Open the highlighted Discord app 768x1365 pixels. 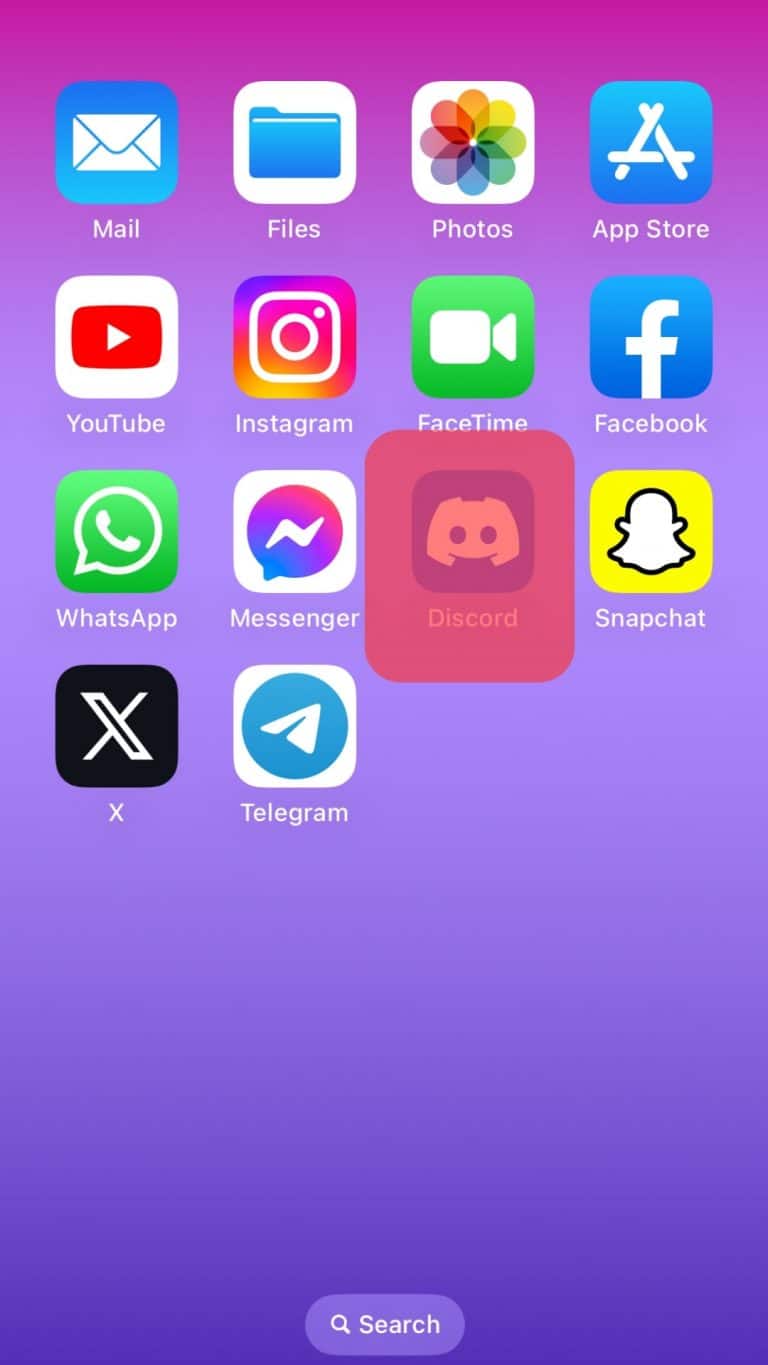click(x=472, y=531)
